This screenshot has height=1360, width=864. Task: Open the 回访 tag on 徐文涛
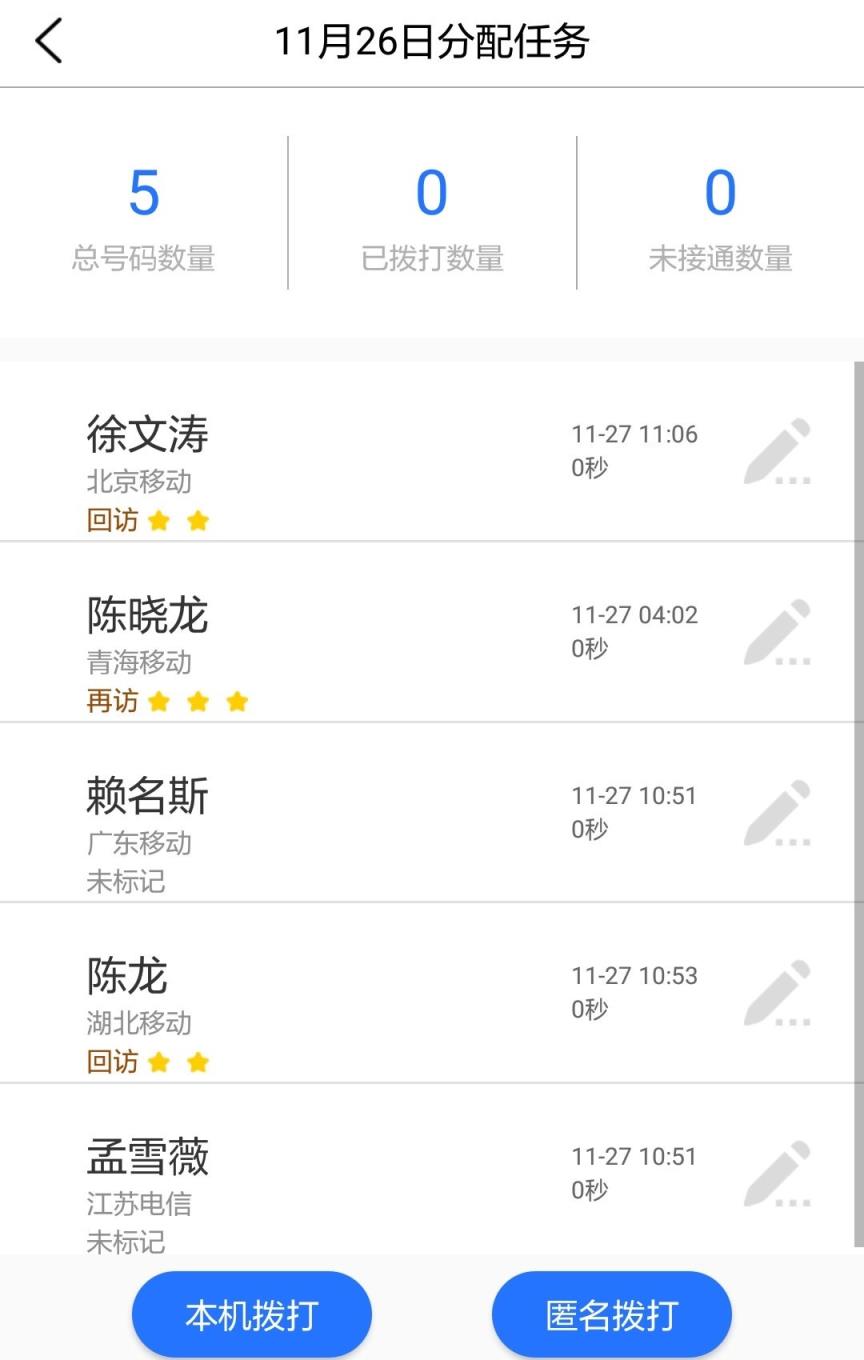click(x=109, y=521)
